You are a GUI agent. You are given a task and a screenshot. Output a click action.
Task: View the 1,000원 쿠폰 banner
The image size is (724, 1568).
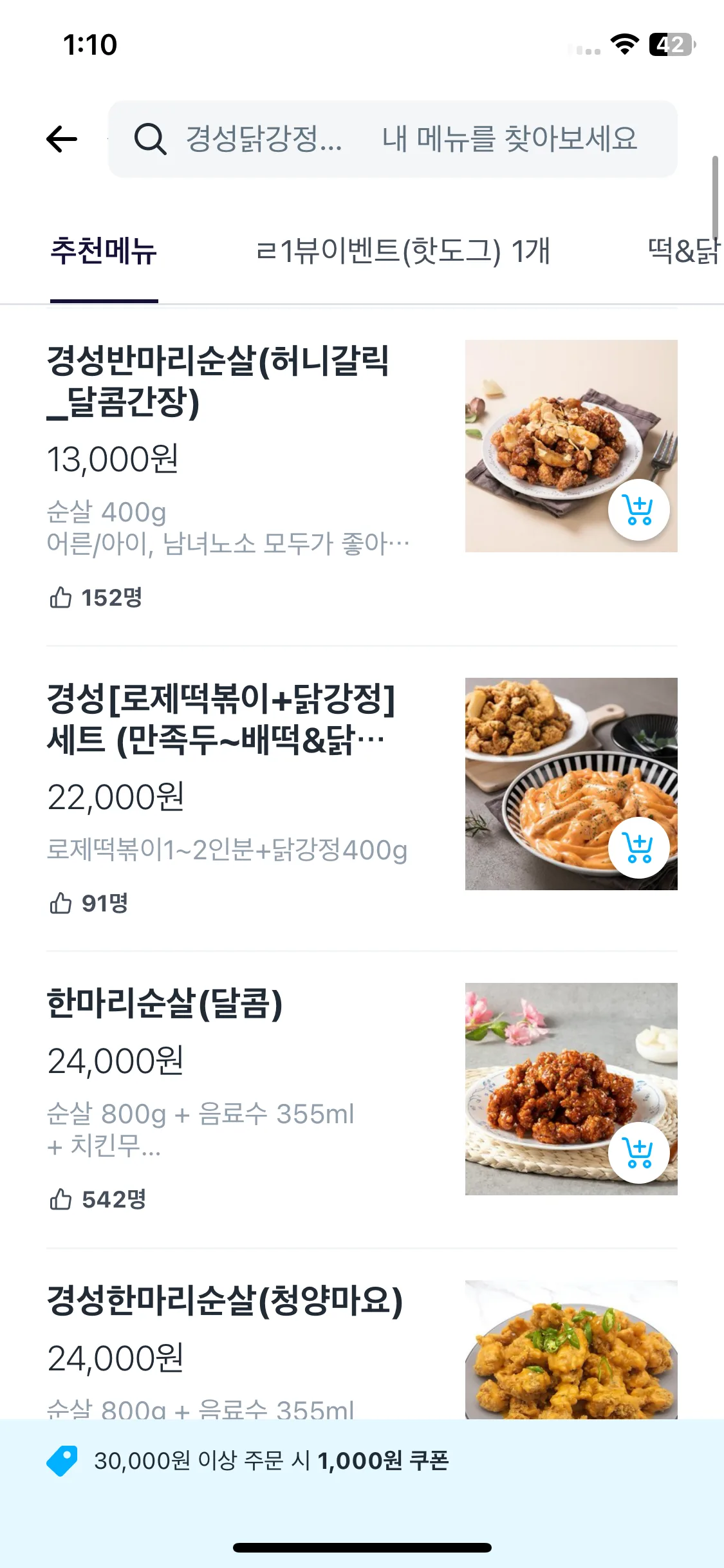(x=270, y=1461)
